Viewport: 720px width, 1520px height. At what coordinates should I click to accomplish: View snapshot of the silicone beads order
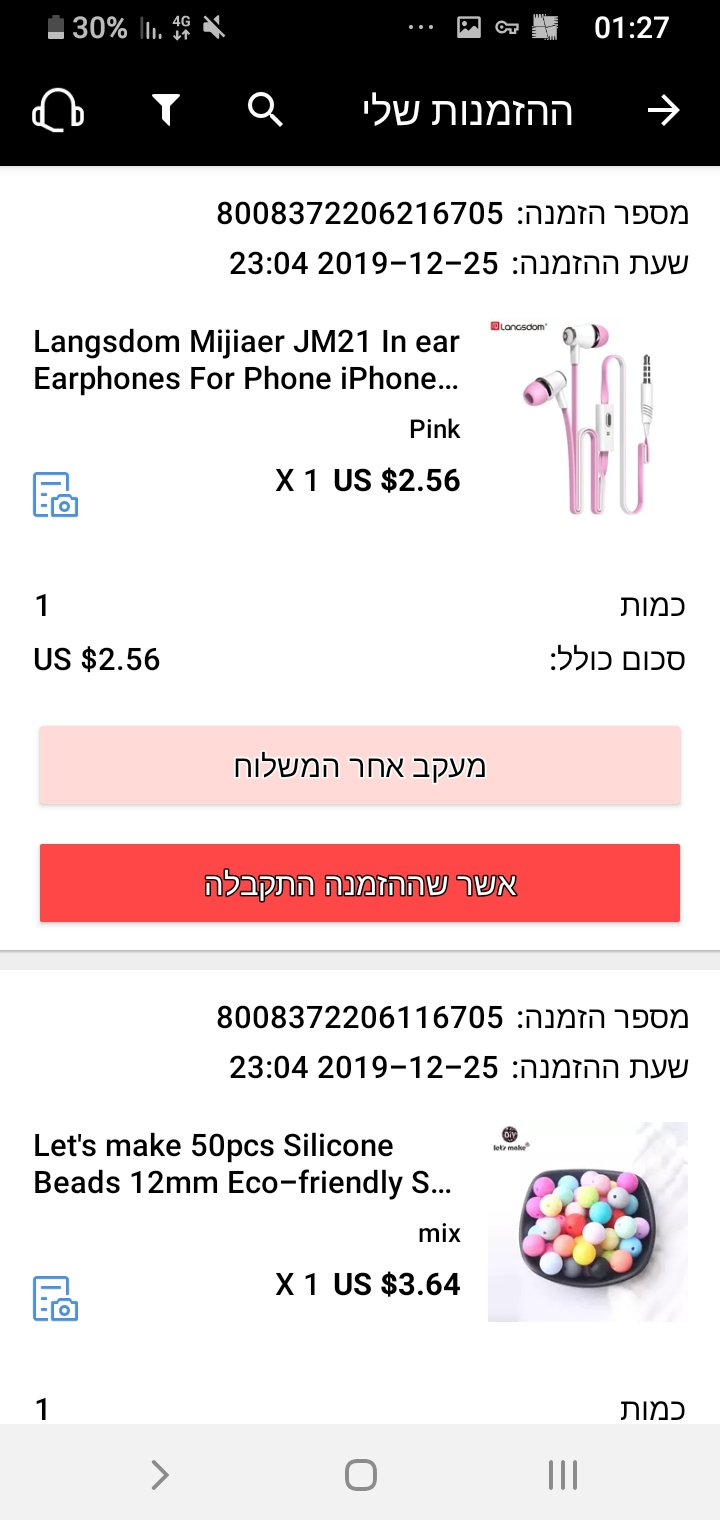pyautogui.click(x=56, y=1295)
